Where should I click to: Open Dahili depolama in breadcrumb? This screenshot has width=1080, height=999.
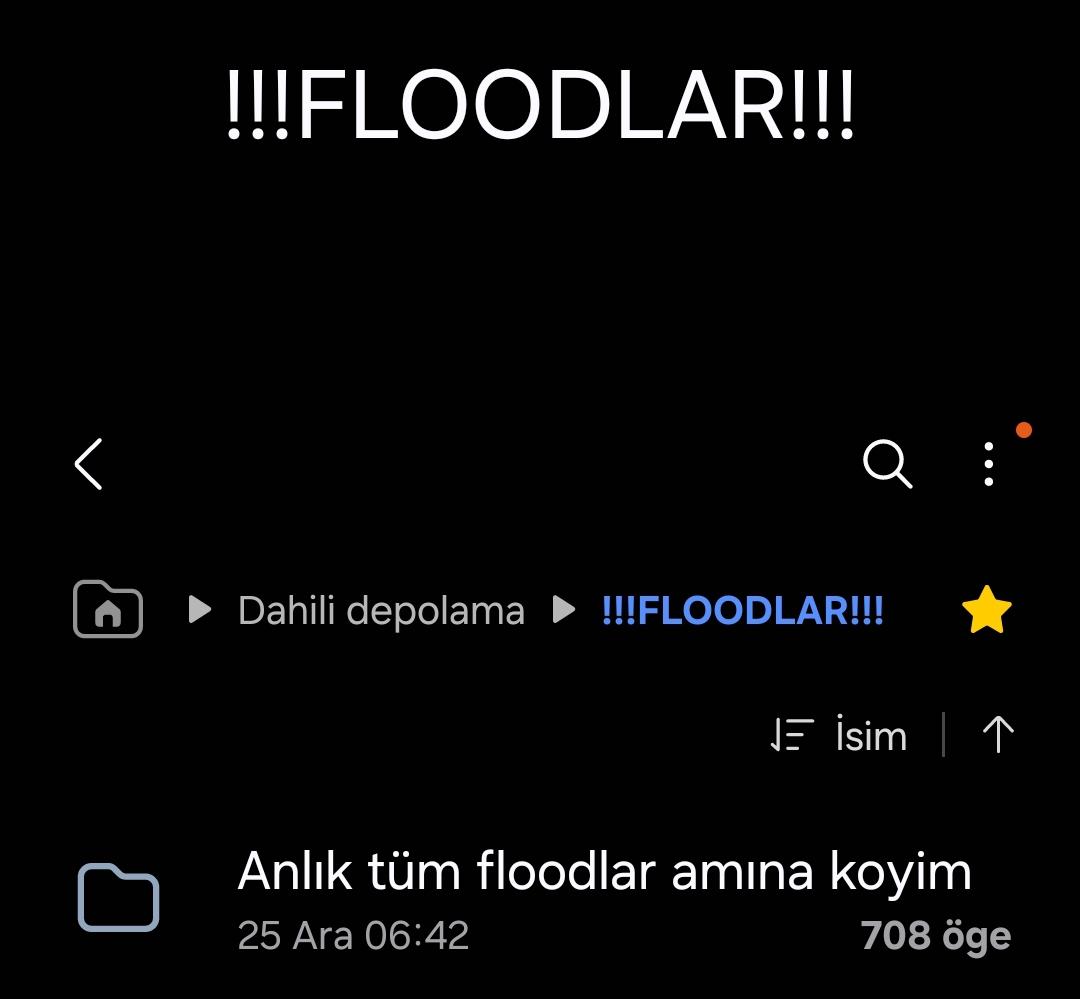point(381,610)
